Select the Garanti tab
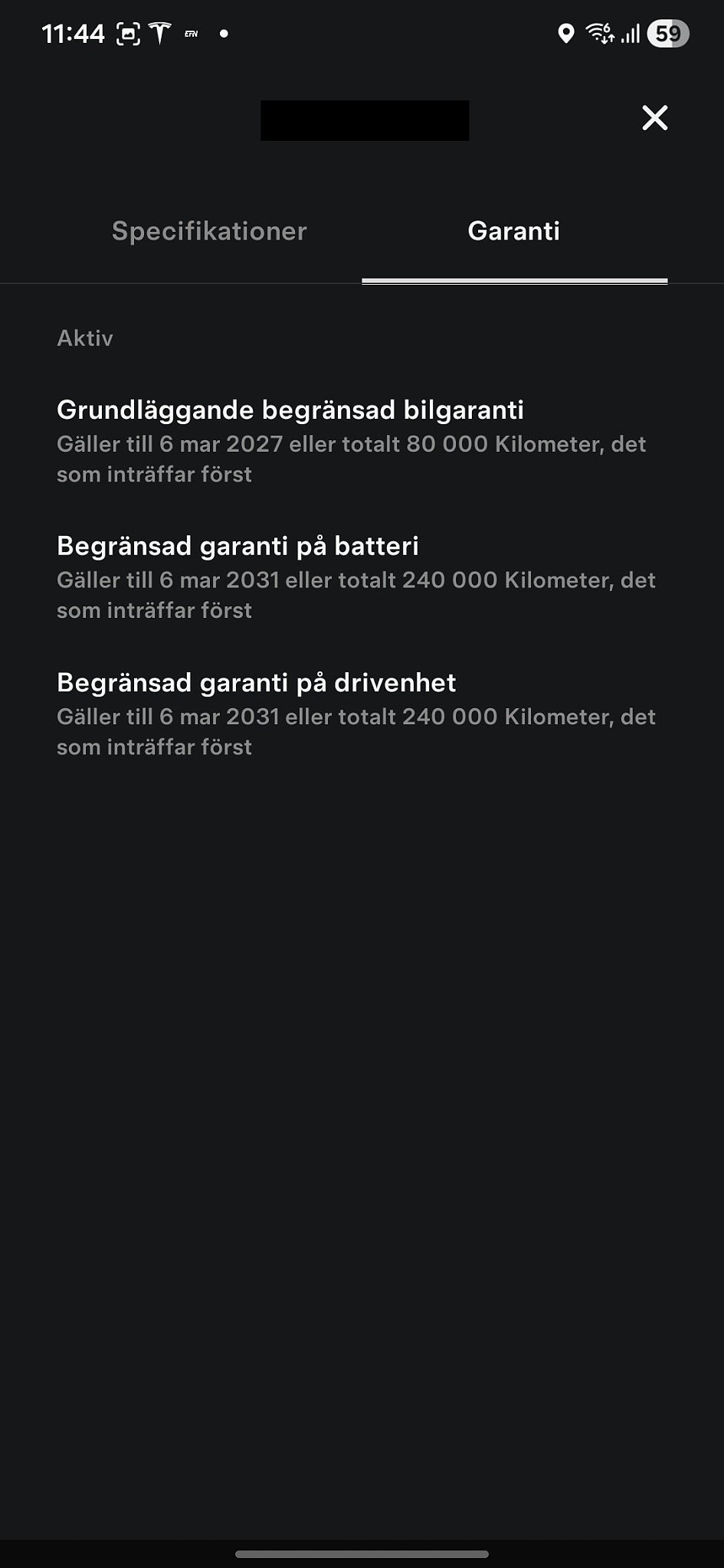This screenshot has height=1568, width=724. tap(514, 231)
